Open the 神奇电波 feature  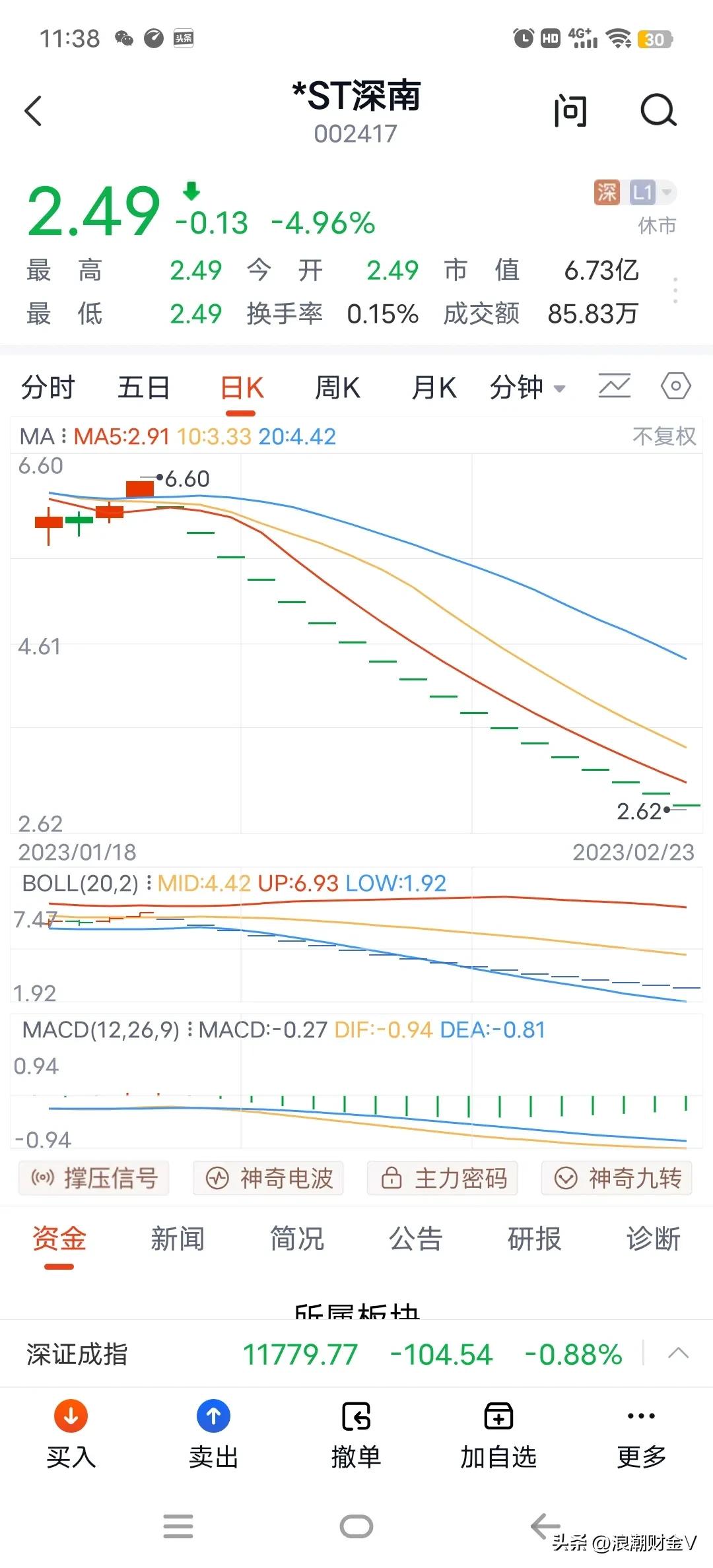(x=267, y=1179)
